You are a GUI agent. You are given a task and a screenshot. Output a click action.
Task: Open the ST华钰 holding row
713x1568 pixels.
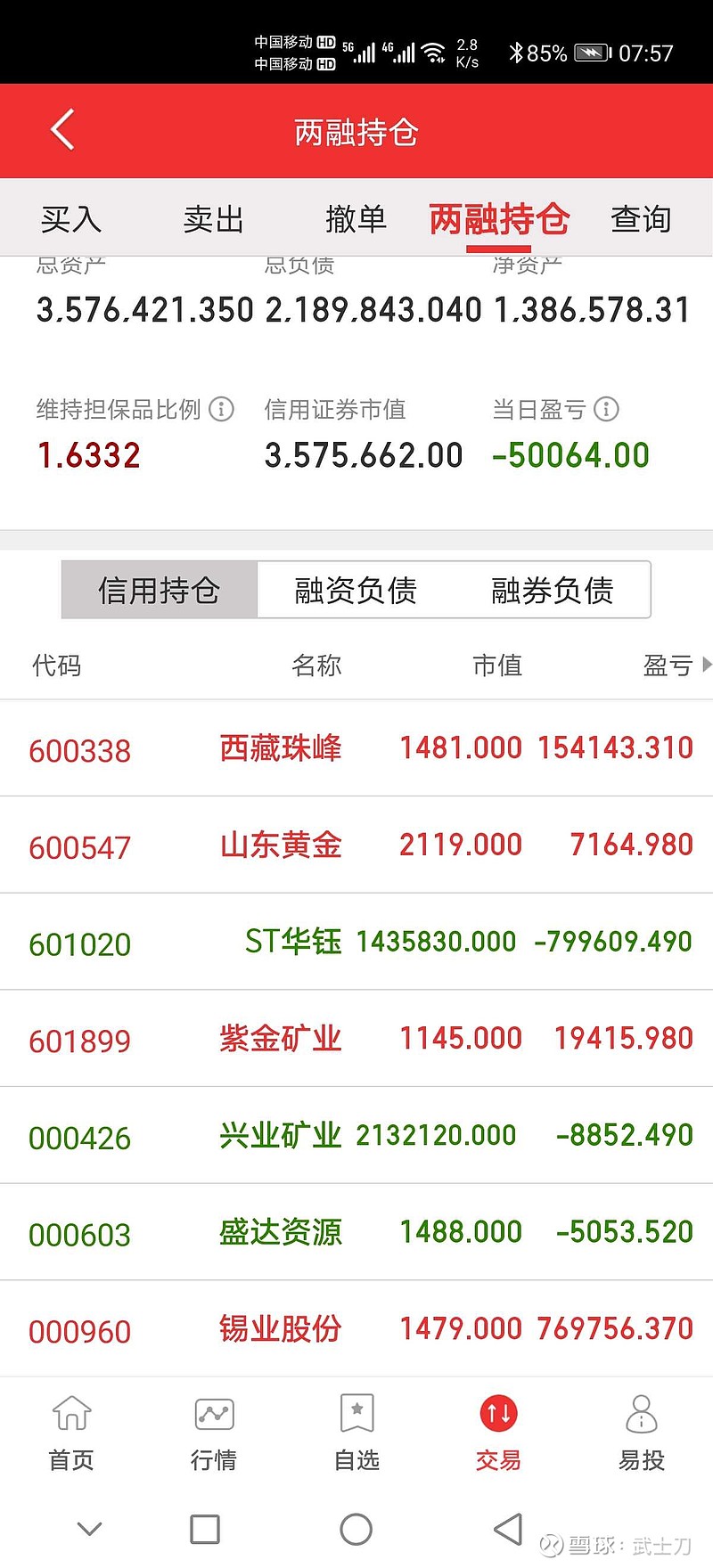(x=356, y=942)
